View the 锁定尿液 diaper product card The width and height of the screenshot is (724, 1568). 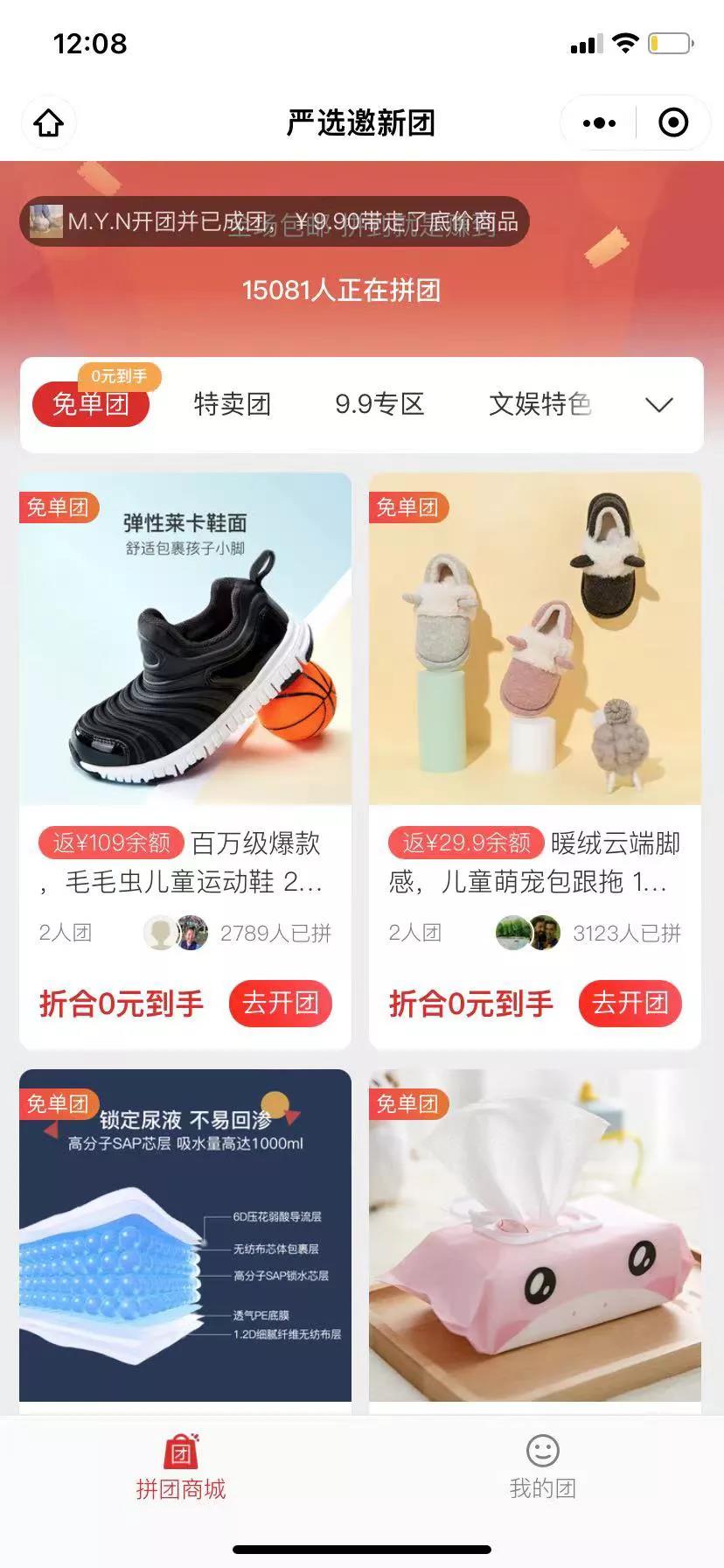click(185, 1235)
